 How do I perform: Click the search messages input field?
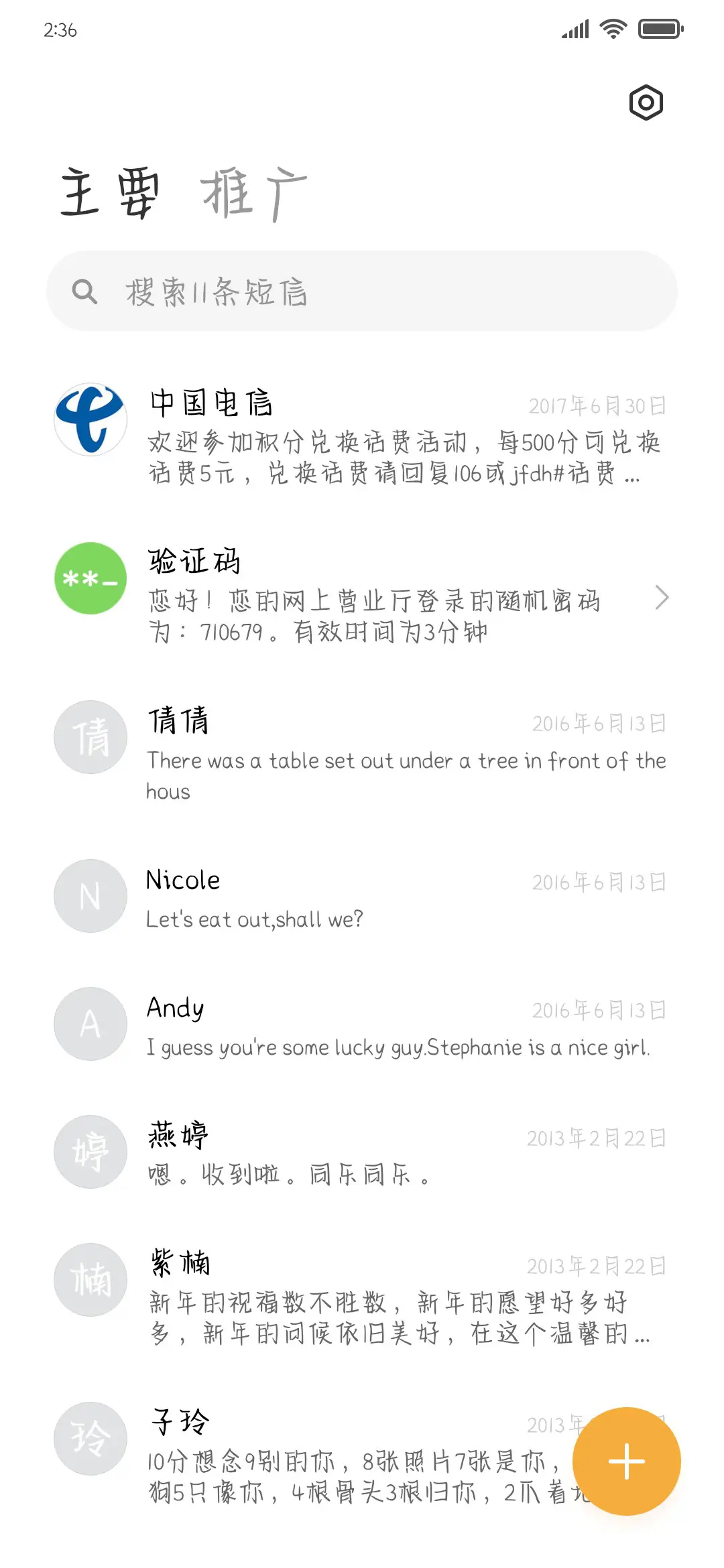click(362, 290)
